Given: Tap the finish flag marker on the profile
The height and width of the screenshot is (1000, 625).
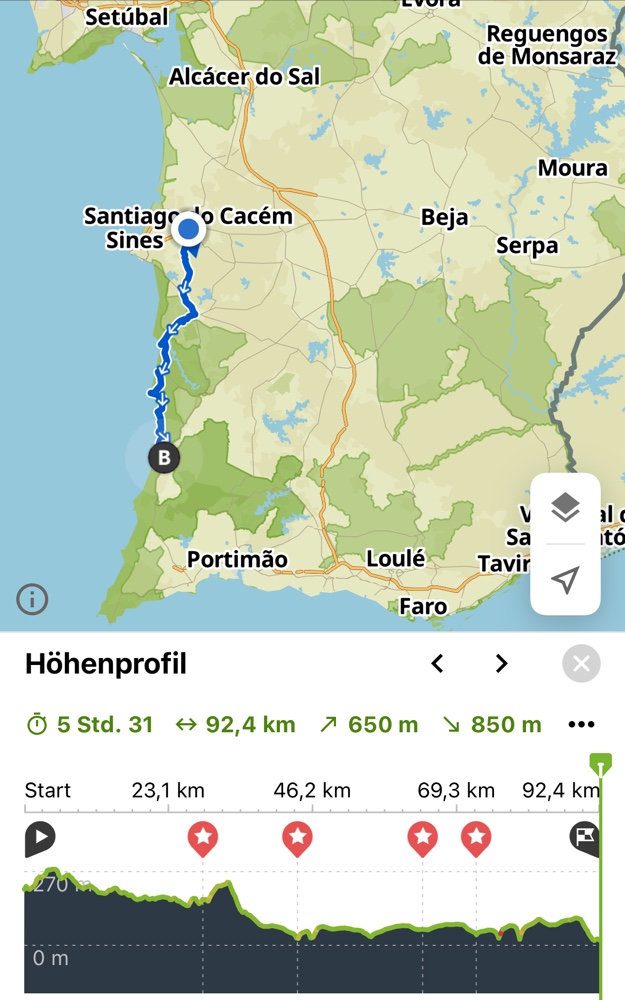Looking at the screenshot, I should (585, 838).
